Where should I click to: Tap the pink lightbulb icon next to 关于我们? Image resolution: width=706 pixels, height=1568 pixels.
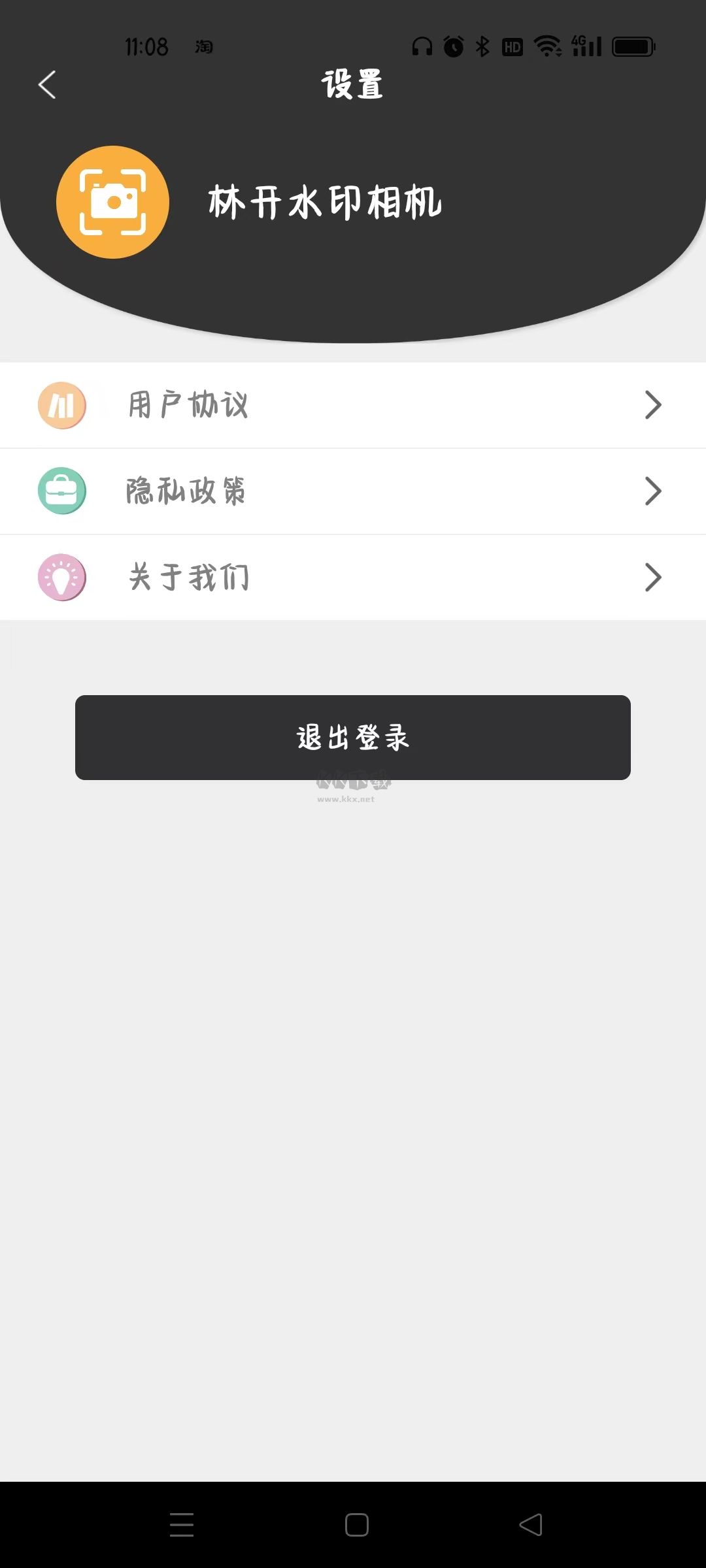(x=62, y=578)
